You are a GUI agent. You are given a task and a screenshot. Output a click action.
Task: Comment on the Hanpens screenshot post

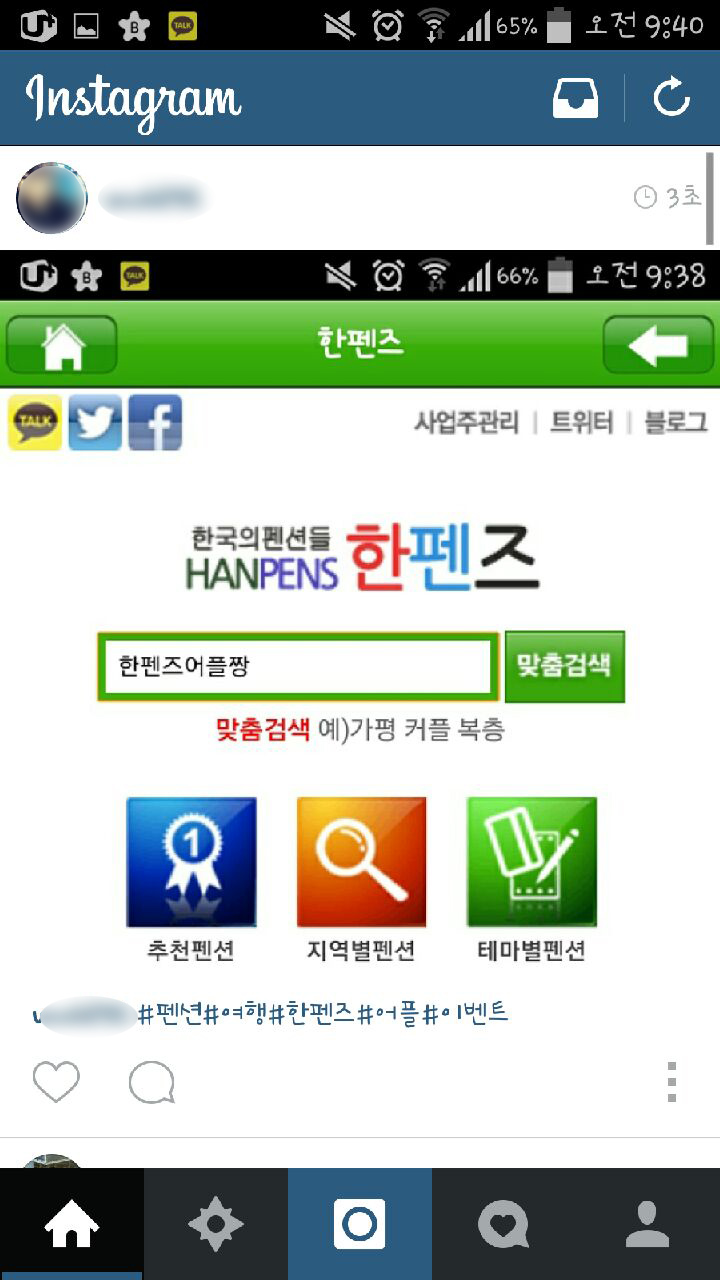pos(152,1082)
